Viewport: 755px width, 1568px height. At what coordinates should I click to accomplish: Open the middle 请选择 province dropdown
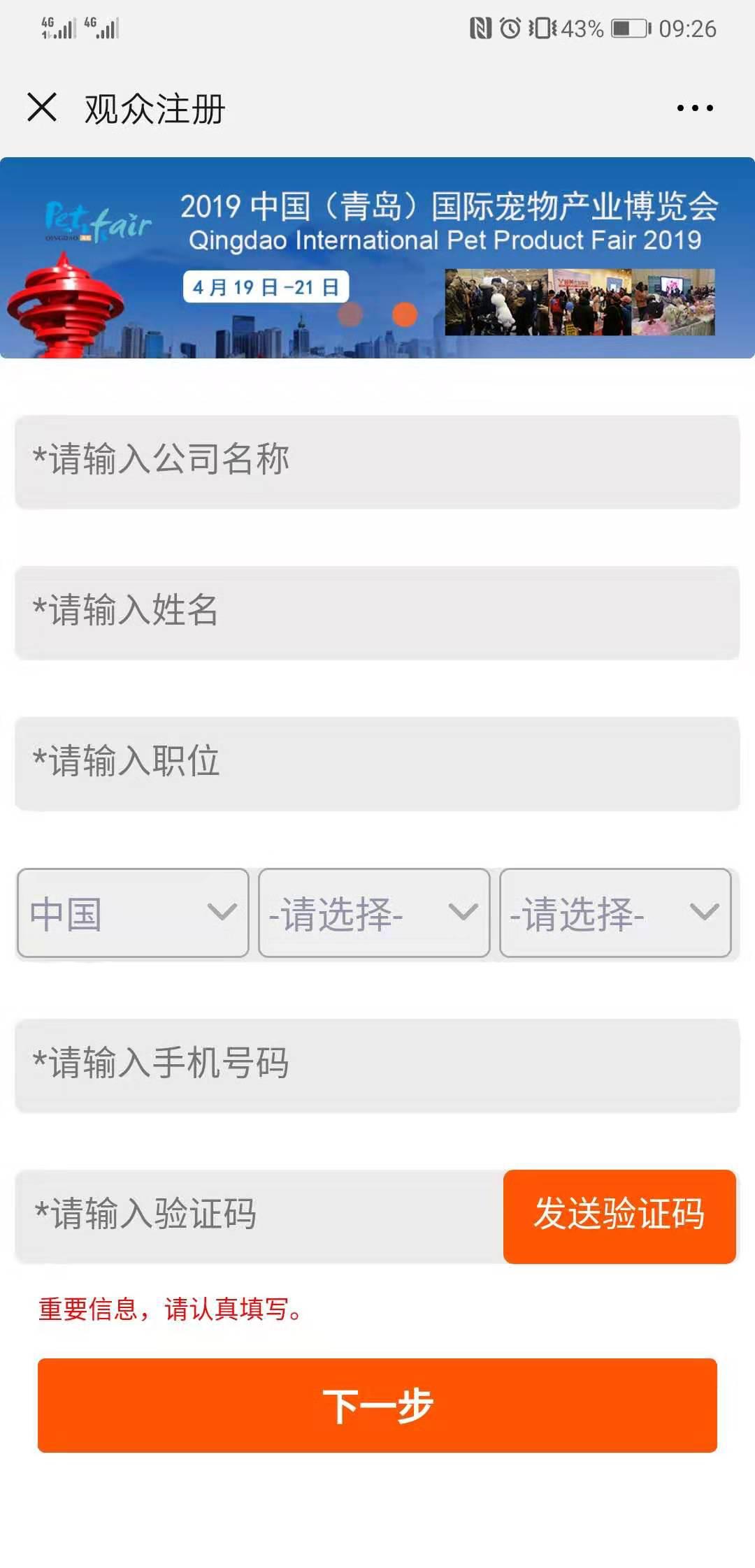374,913
